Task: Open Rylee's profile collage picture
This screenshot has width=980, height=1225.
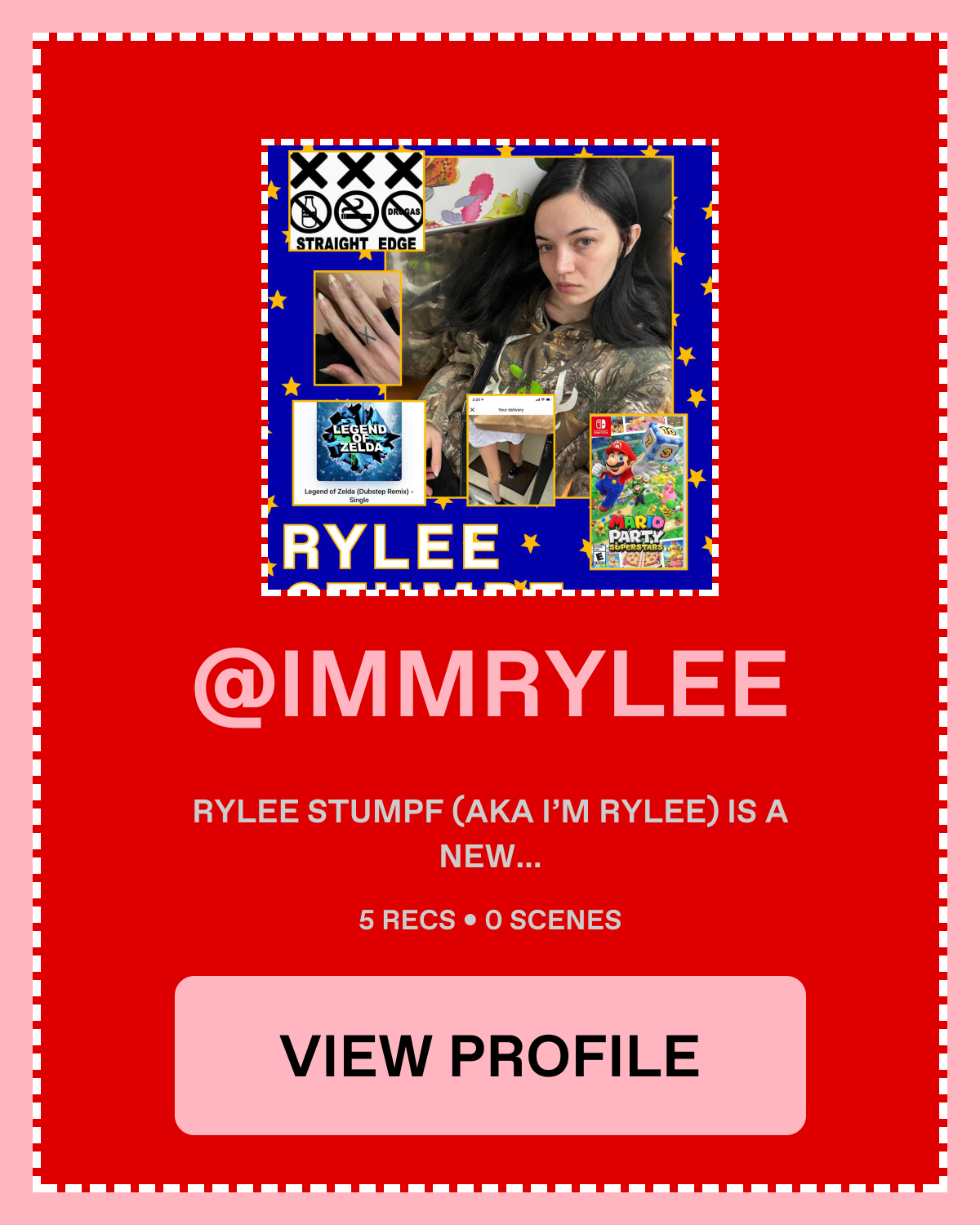Action: (x=490, y=367)
